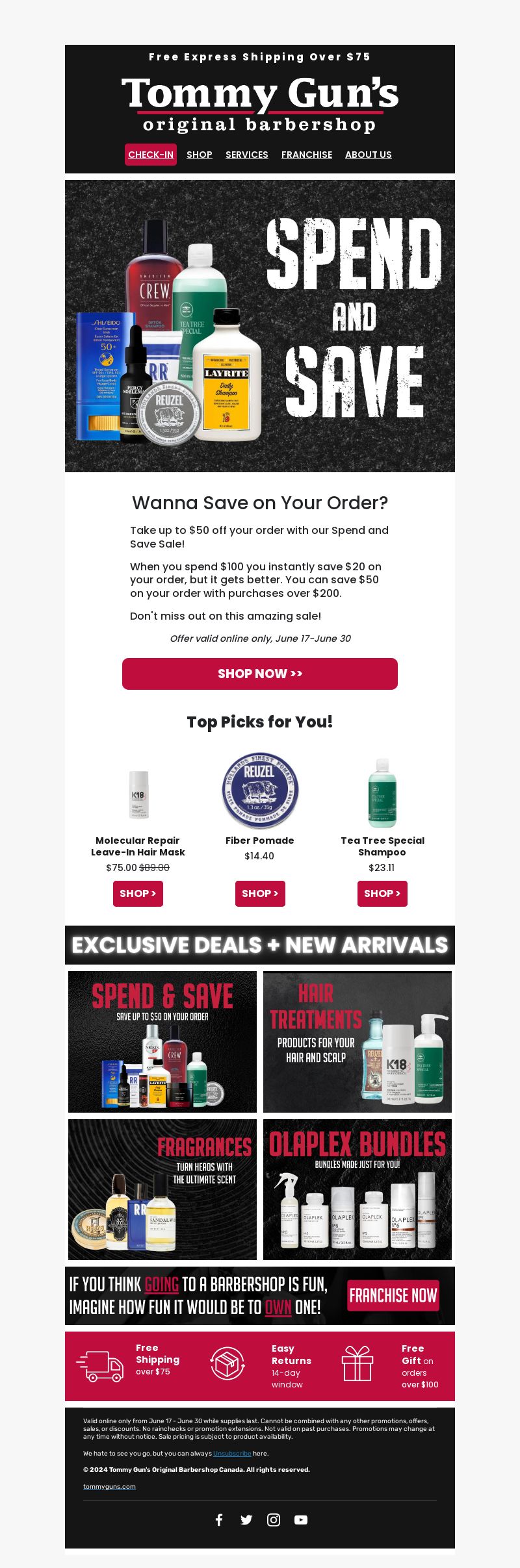This screenshot has width=520, height=1568.
Task: Open the tommyguns.com link
Action: pos(109,1486)
